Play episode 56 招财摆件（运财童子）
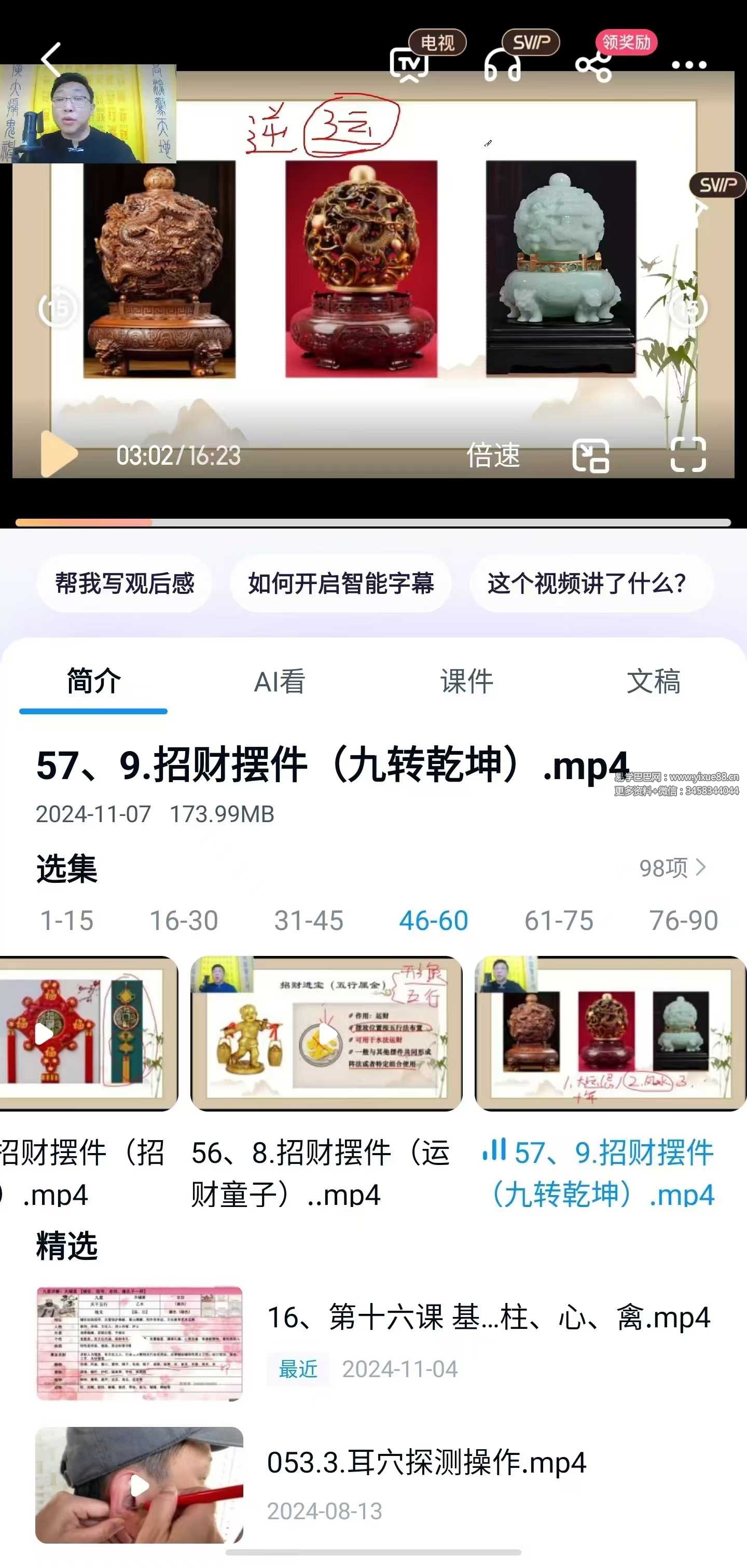Image resolution: width=747 pixels, height=1568 pixels. click(x=326, y=1033)
